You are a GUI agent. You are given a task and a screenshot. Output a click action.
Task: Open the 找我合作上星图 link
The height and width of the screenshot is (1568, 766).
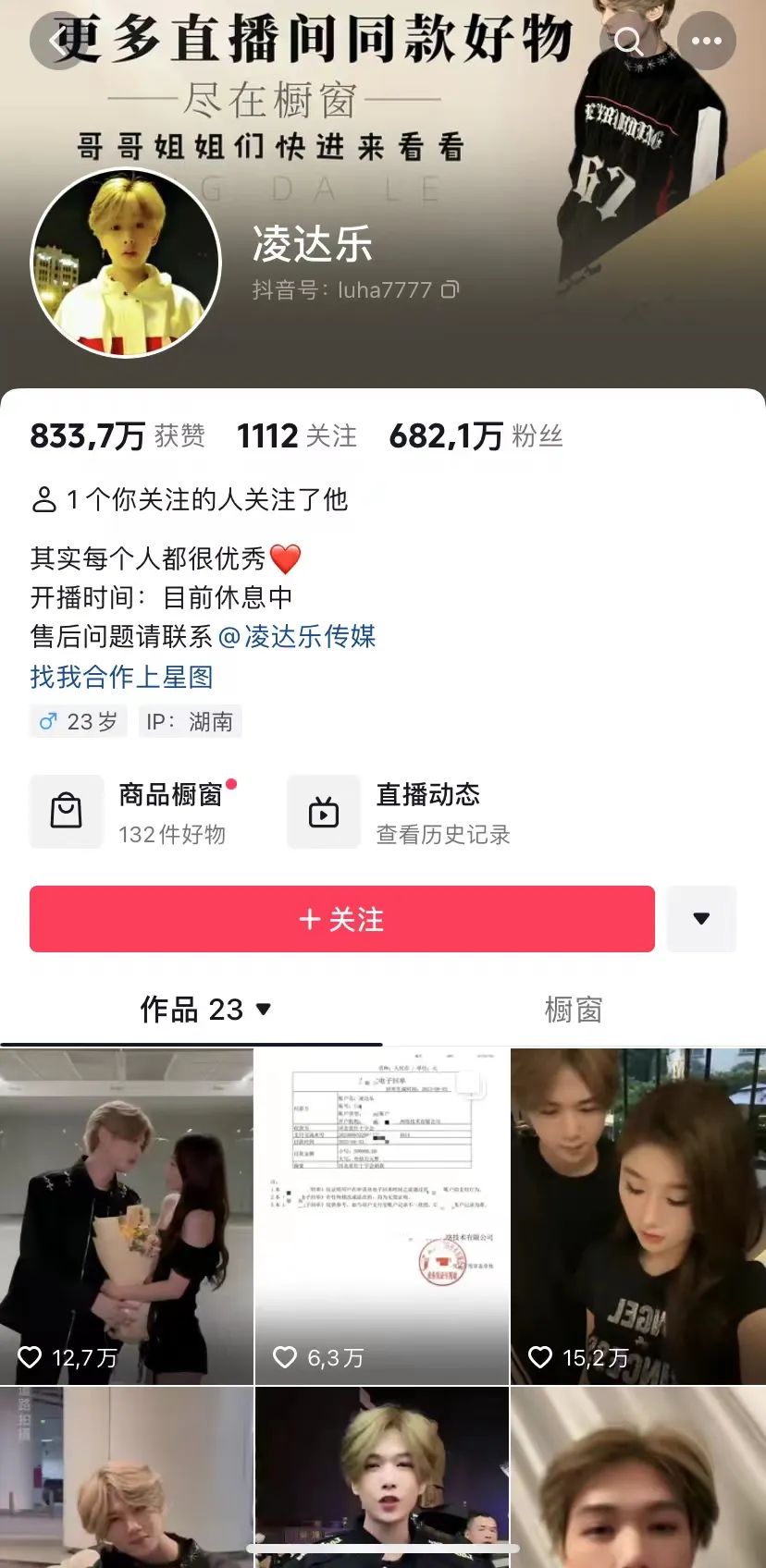pyautogui.click(x=121, y=677)
